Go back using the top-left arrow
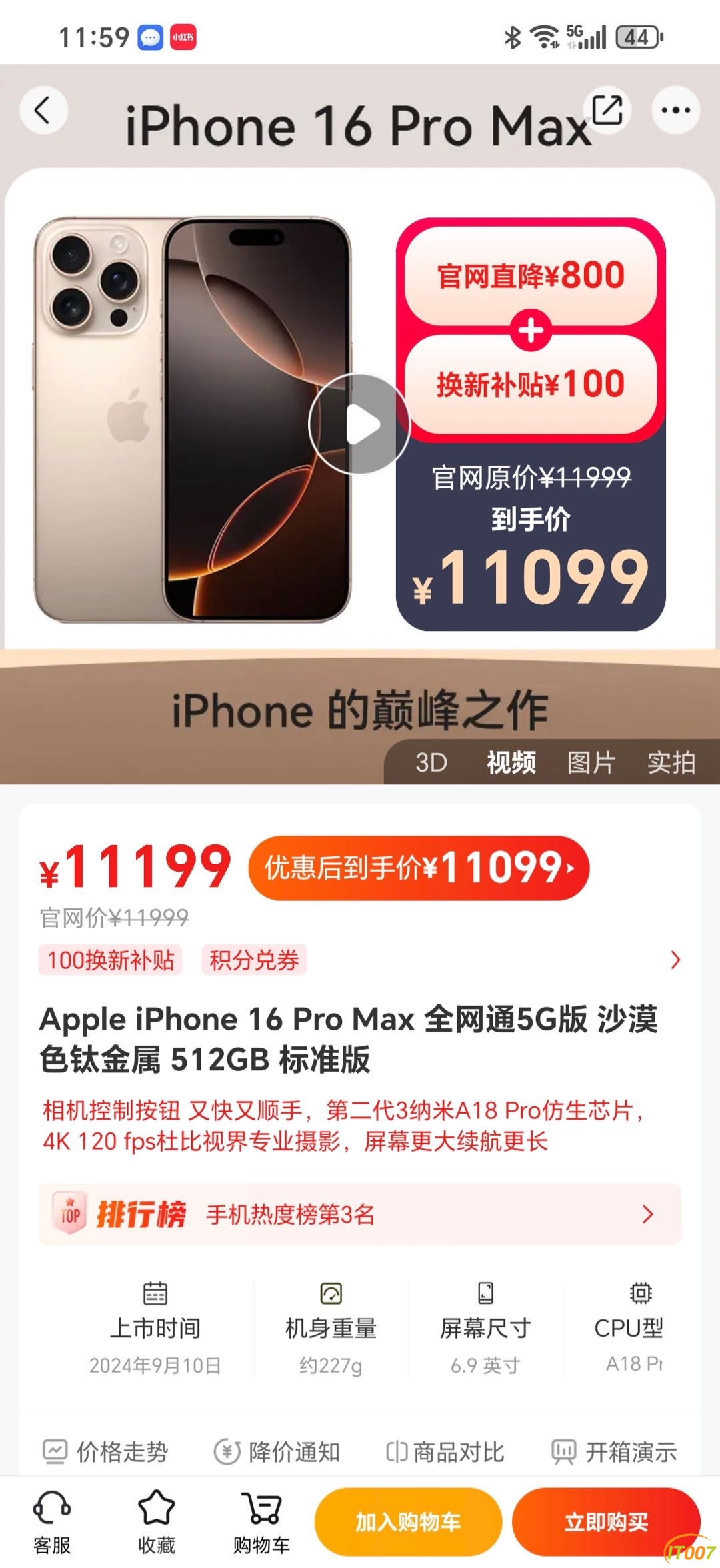The height and width of the screenshot is (1568, 720). [43, 110]
